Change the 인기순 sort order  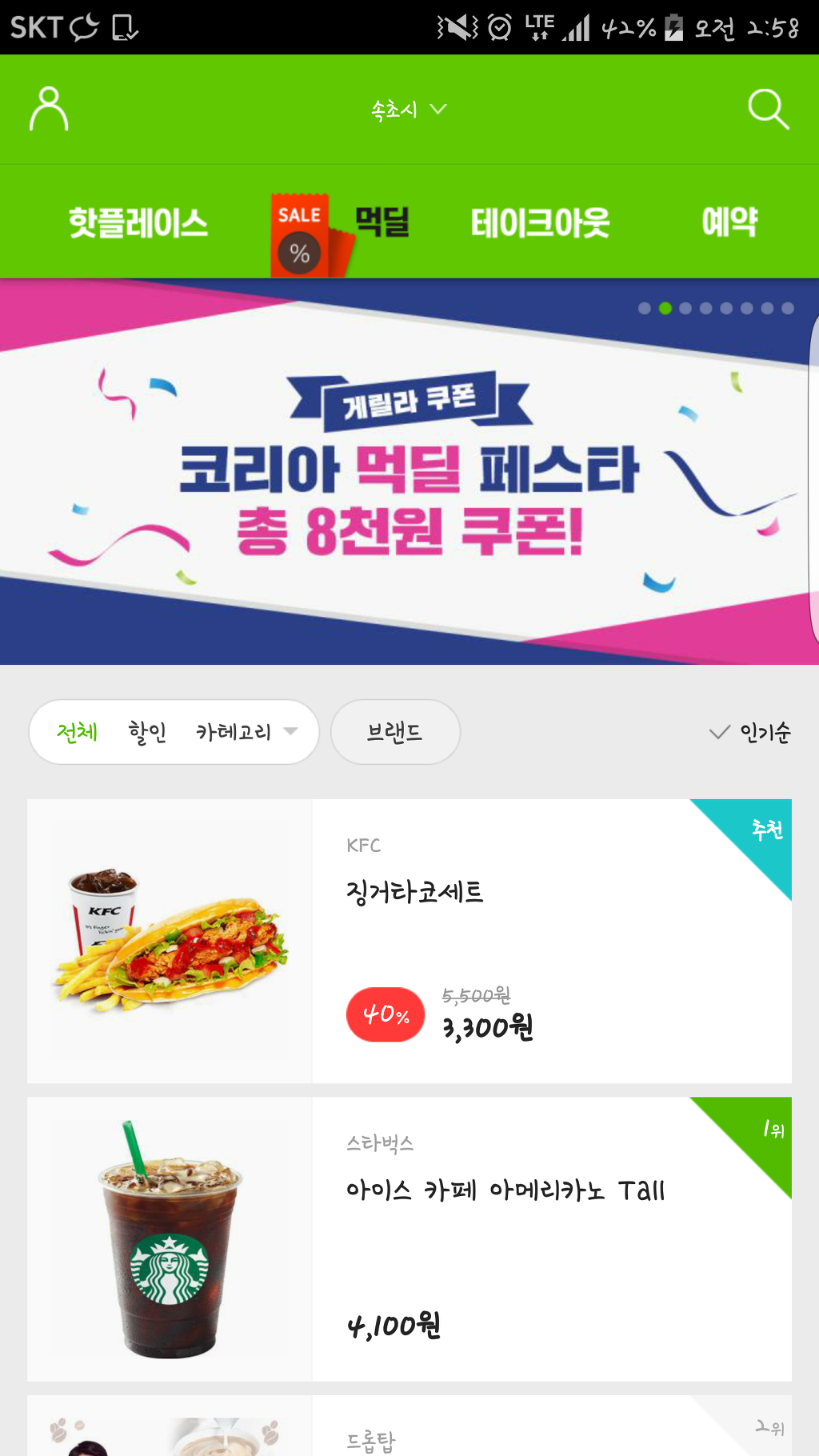pos(750,732)
